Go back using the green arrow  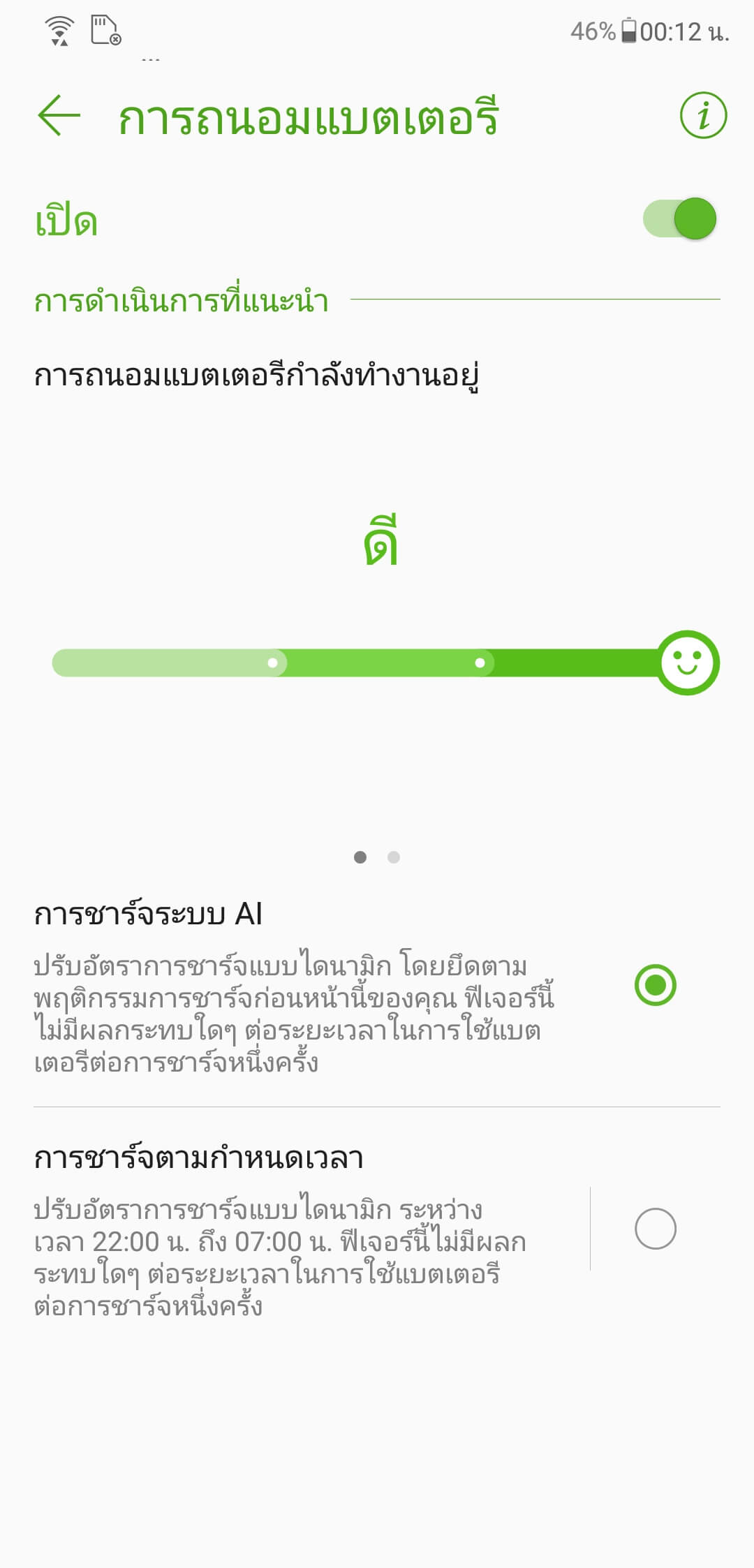click(x=59, y=115)
